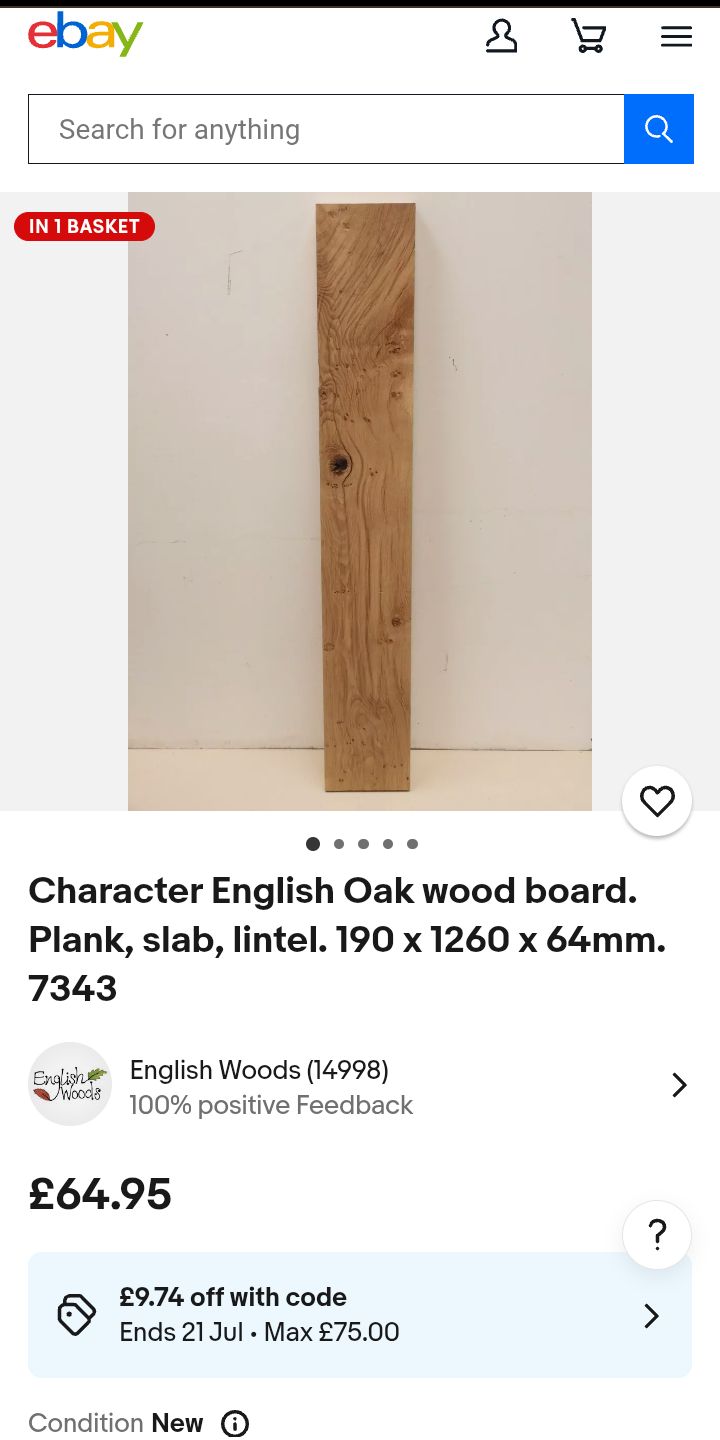The height and width of the screenshot is (1440, 720).
Task: Add item to watchlist with heart
Action: tap(657, 801)
